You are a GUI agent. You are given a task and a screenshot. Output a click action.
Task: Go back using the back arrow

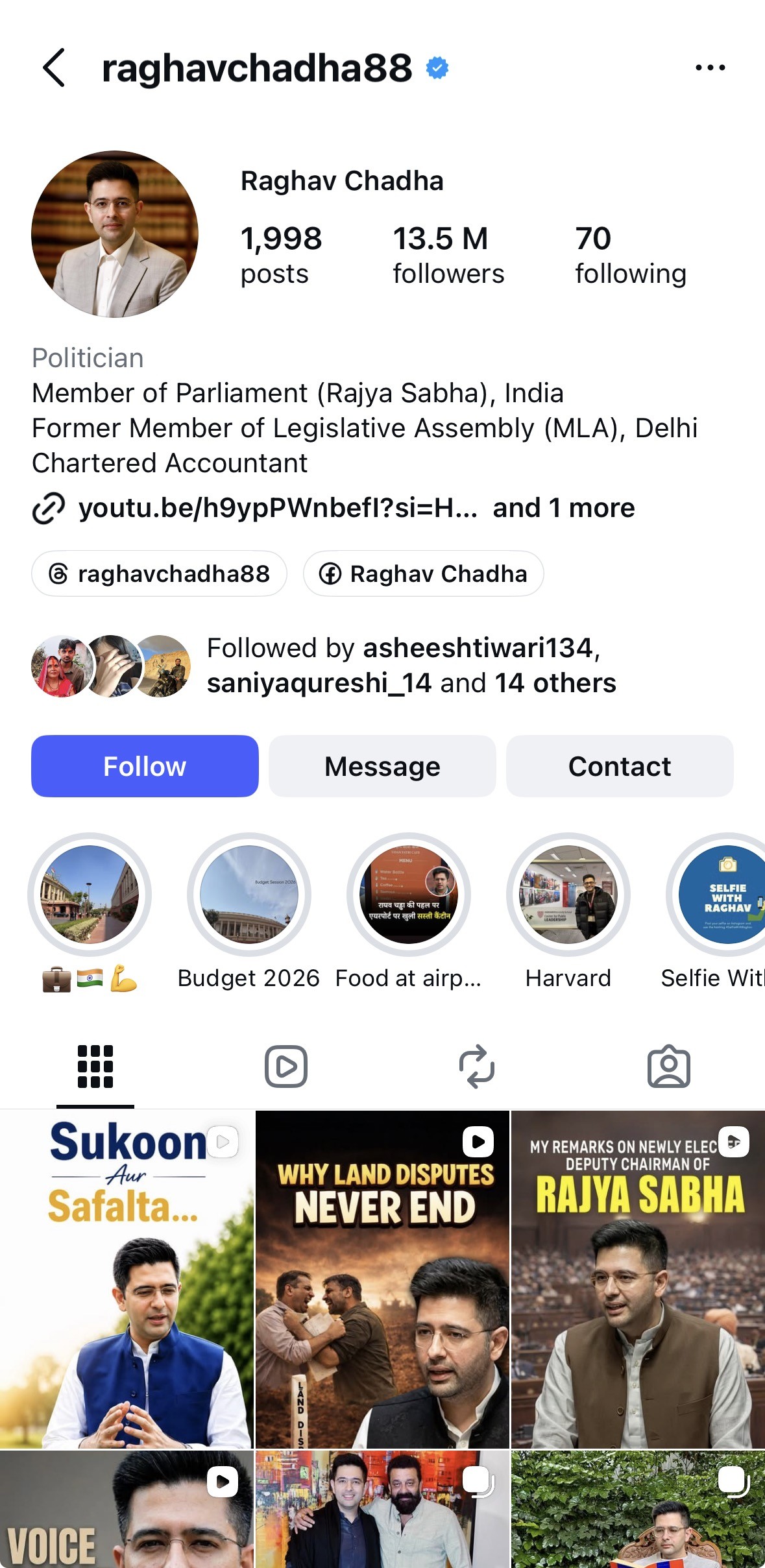click(x=55, y=67)
